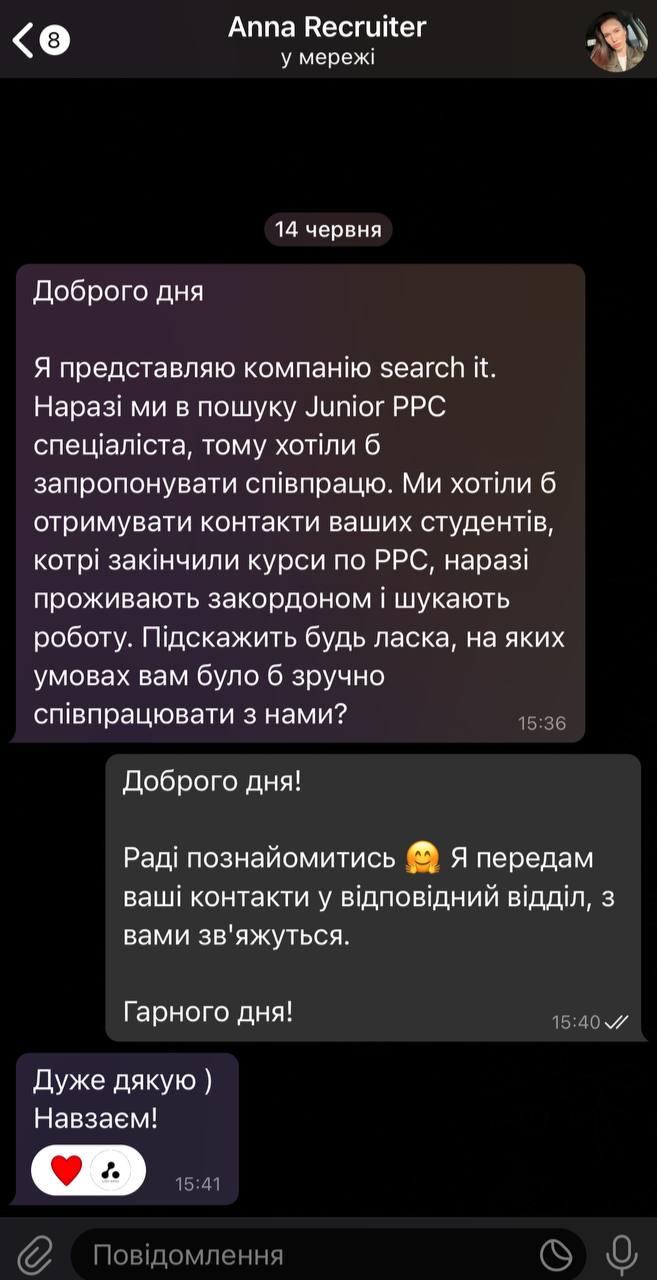Viewport: 657px width, 1280px height.
Task: Tap the heart reaction under Дуже дякую message
Action: point(66,1170)
